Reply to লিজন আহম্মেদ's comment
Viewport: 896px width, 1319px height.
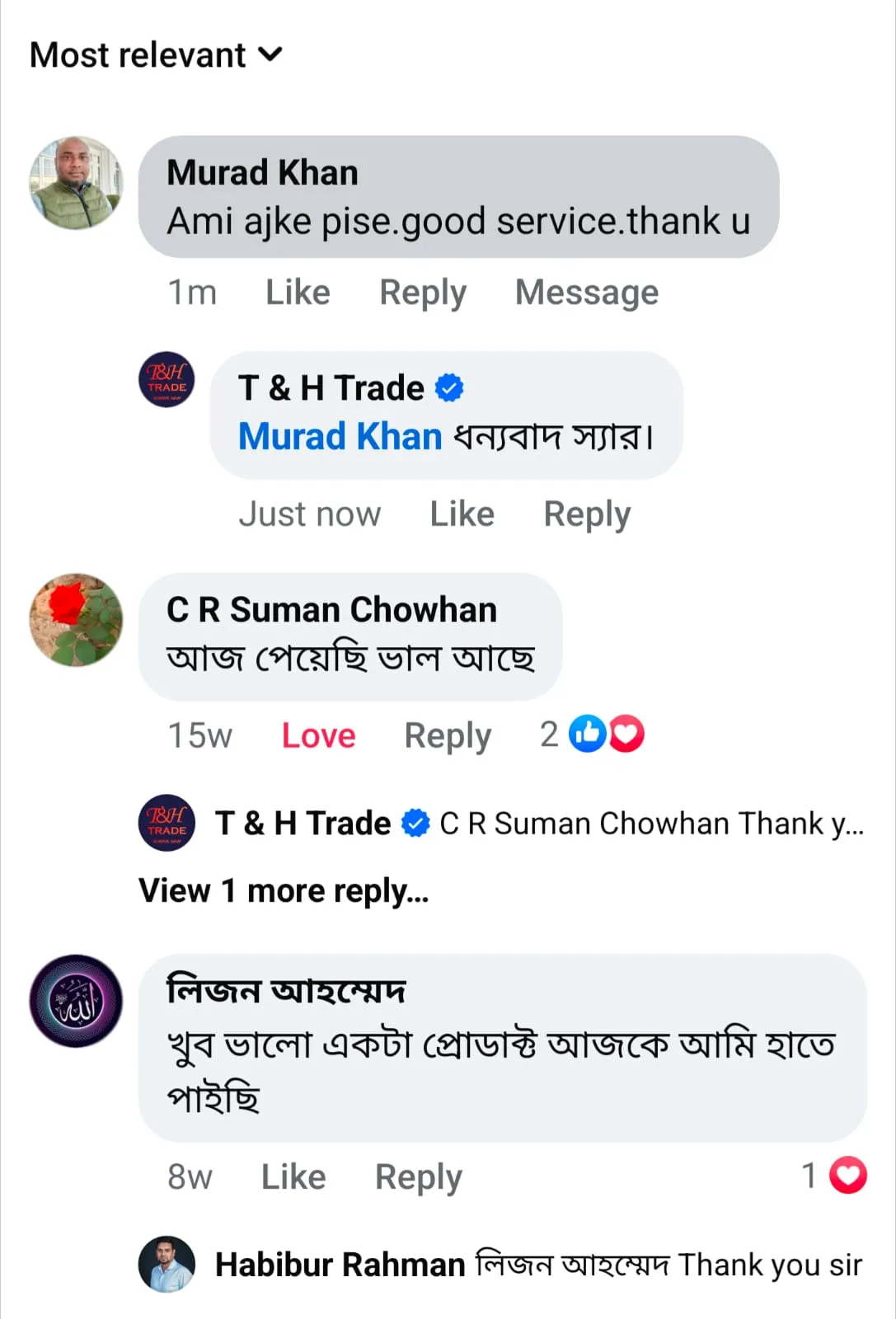tap(418, 1177)
